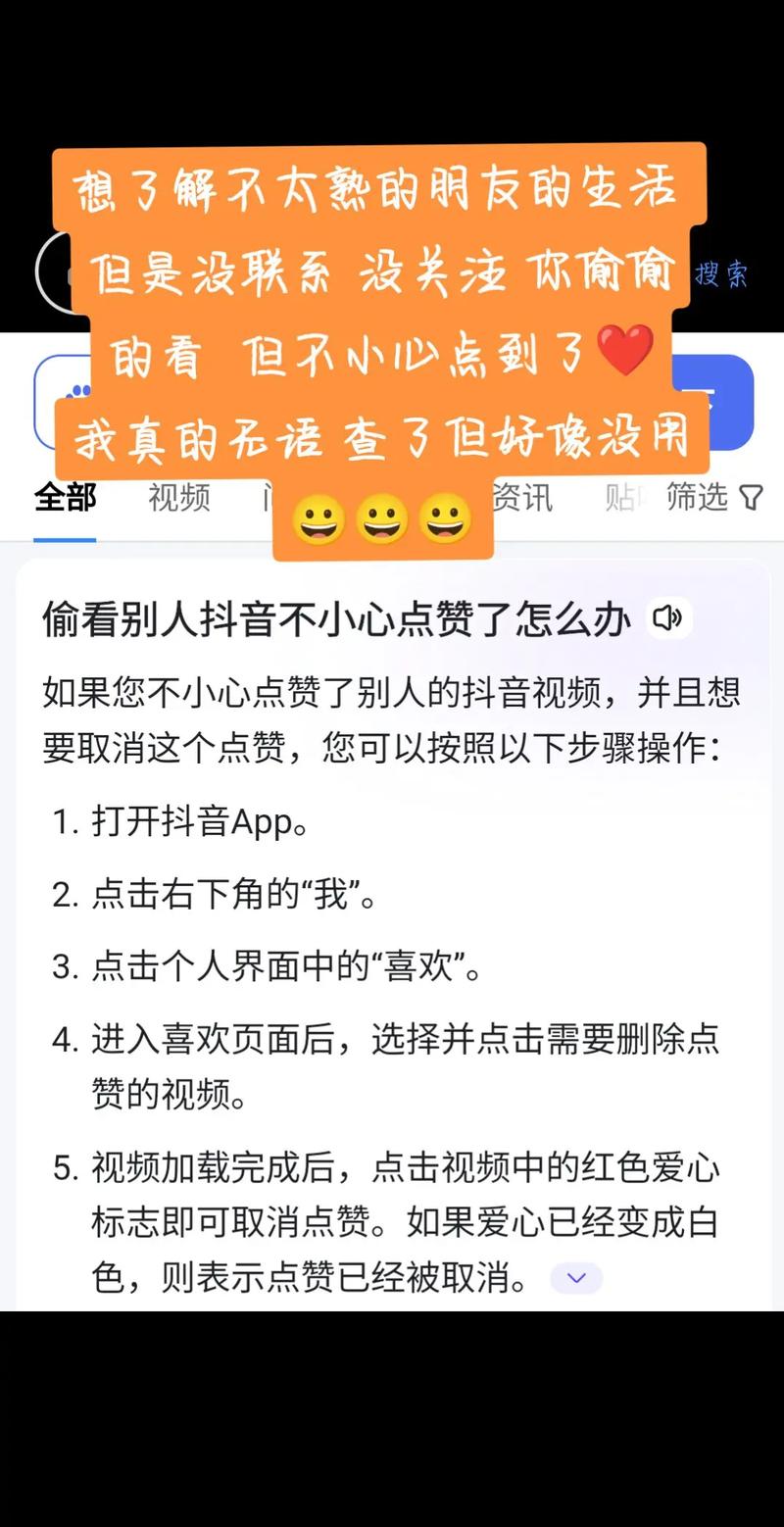This screenshot has width=784, height=1527.
Task: Open the answer titled 偷看别人抖音不小心点赞了怎么办
Action: [x=335, y=618]
